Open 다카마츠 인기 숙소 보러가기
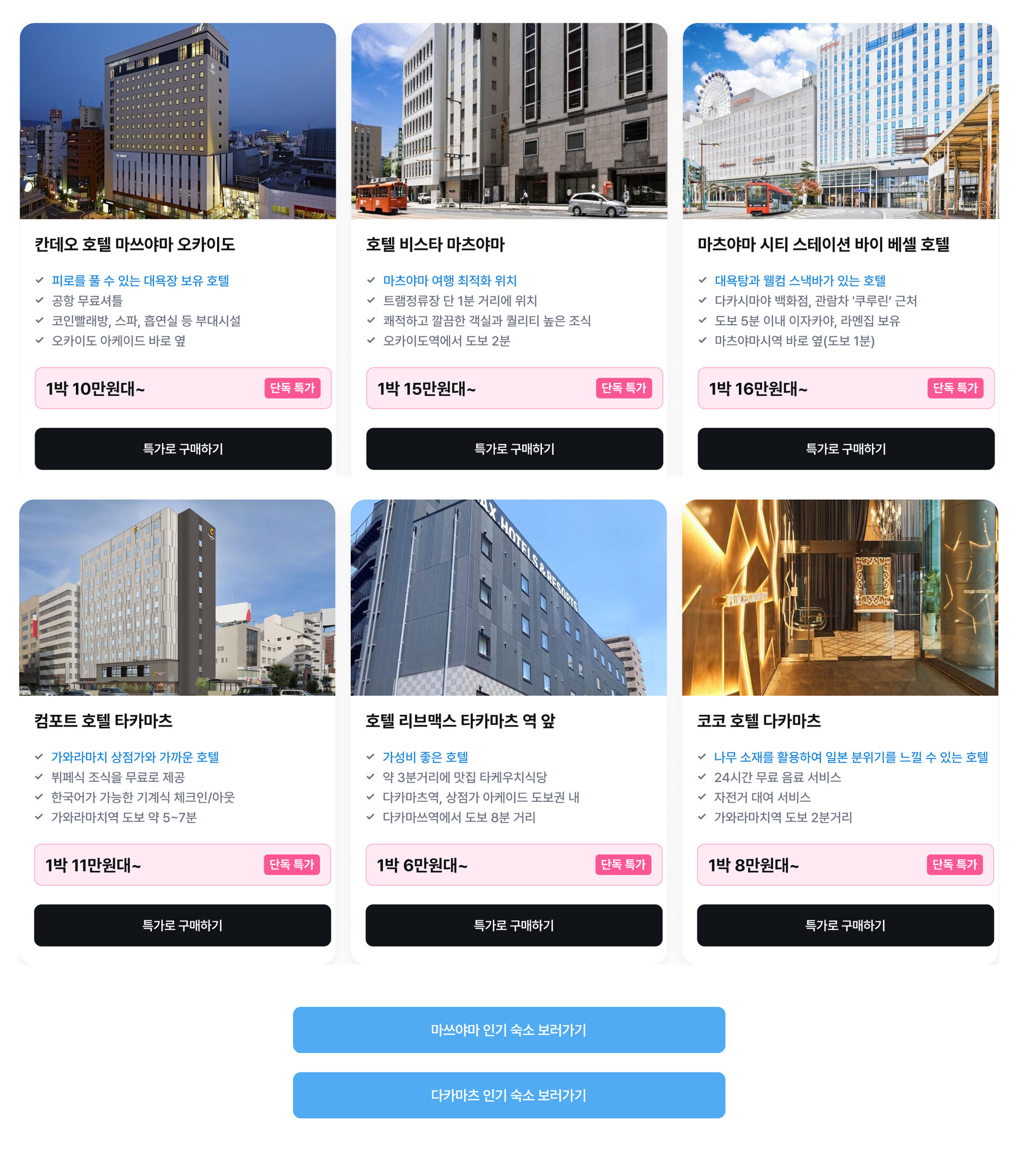This screenshot has height=1176, width=1019. pyautogui.click(x=508, y=1095)
